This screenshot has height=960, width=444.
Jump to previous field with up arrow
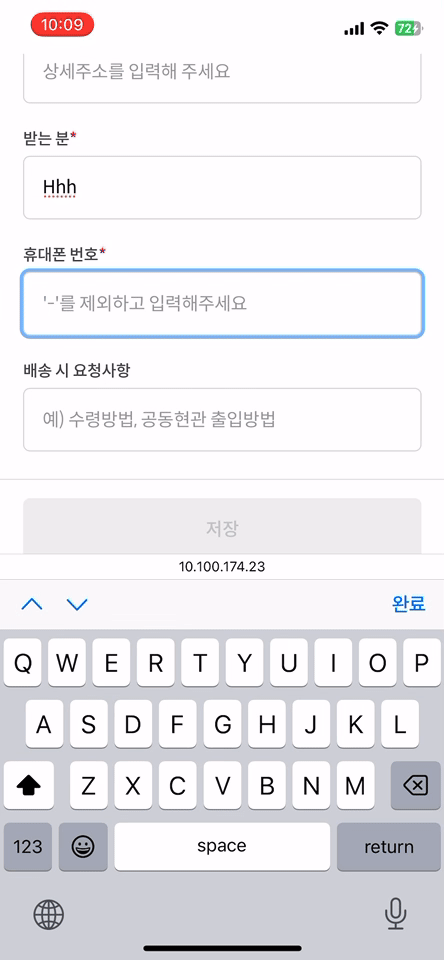(x=32, y=605)
